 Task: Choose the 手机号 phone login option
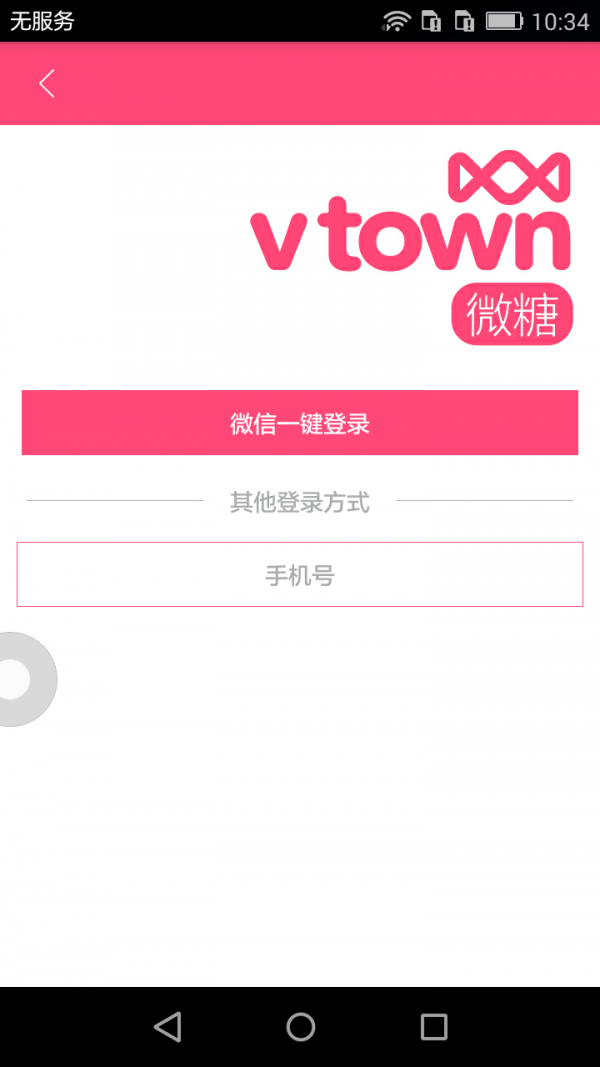[300, 575]
